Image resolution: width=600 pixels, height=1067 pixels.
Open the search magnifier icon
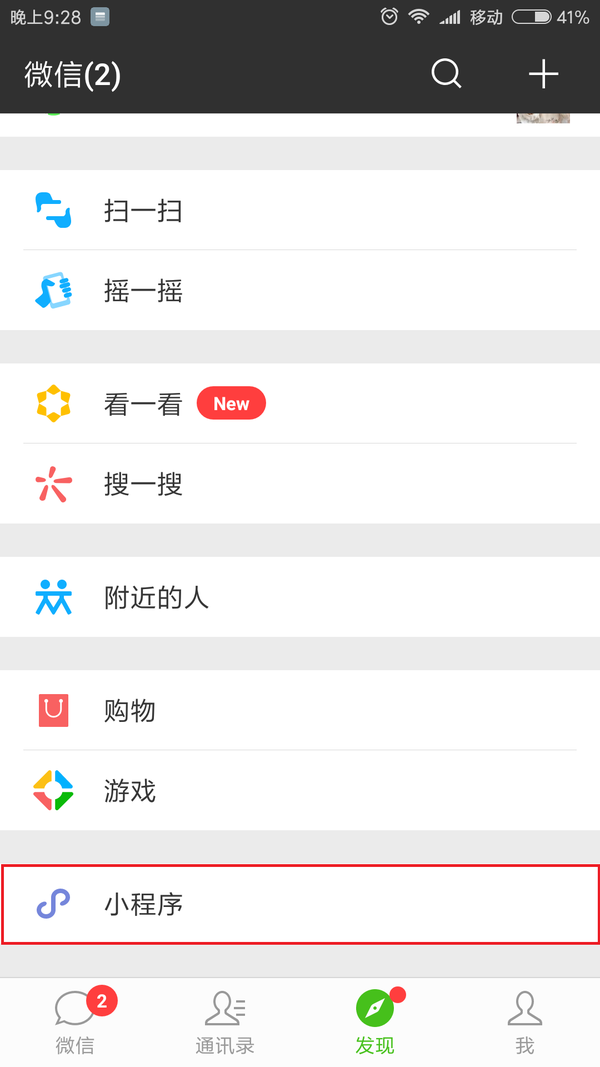pyautogui.click(x=446, y=74)
